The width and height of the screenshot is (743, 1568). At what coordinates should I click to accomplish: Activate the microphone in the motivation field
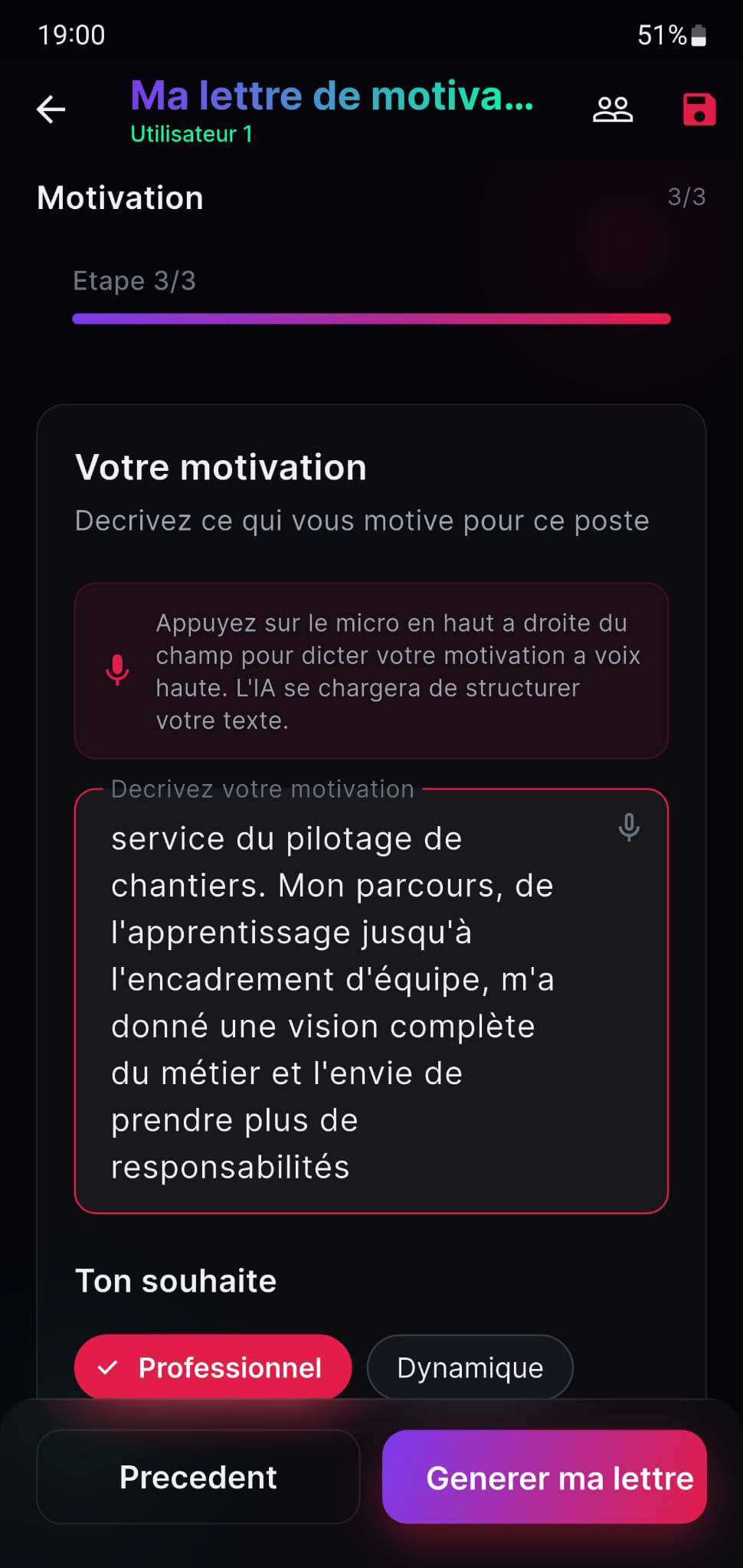(x=628, y=828)
